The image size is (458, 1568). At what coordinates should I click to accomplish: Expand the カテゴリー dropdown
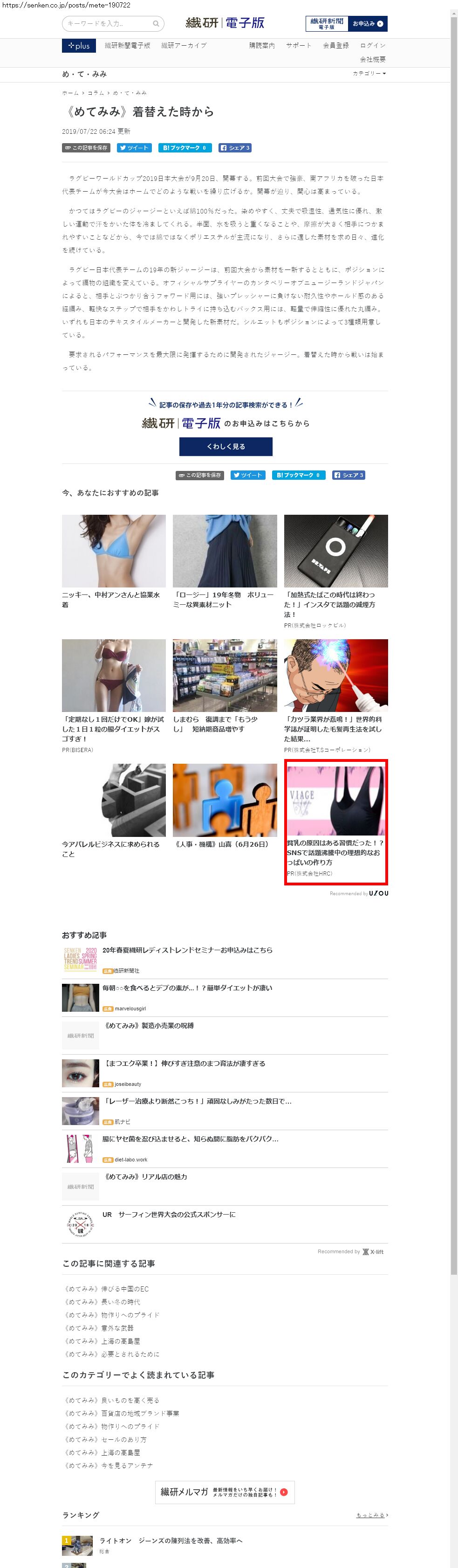click(x=369, y=74)
